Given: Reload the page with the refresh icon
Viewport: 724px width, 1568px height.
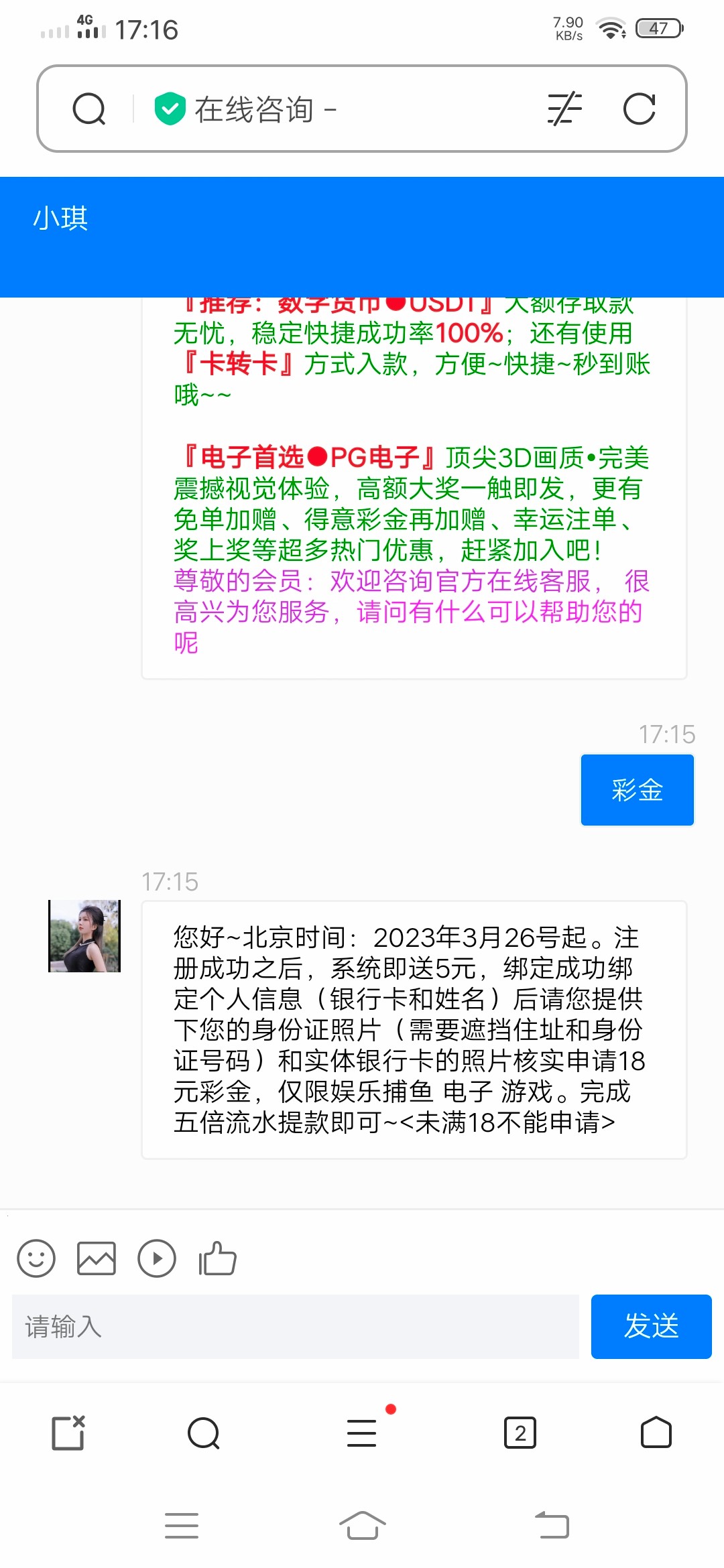Looking at the screenshot, I should pyautogui.click(x=641, y=108).
